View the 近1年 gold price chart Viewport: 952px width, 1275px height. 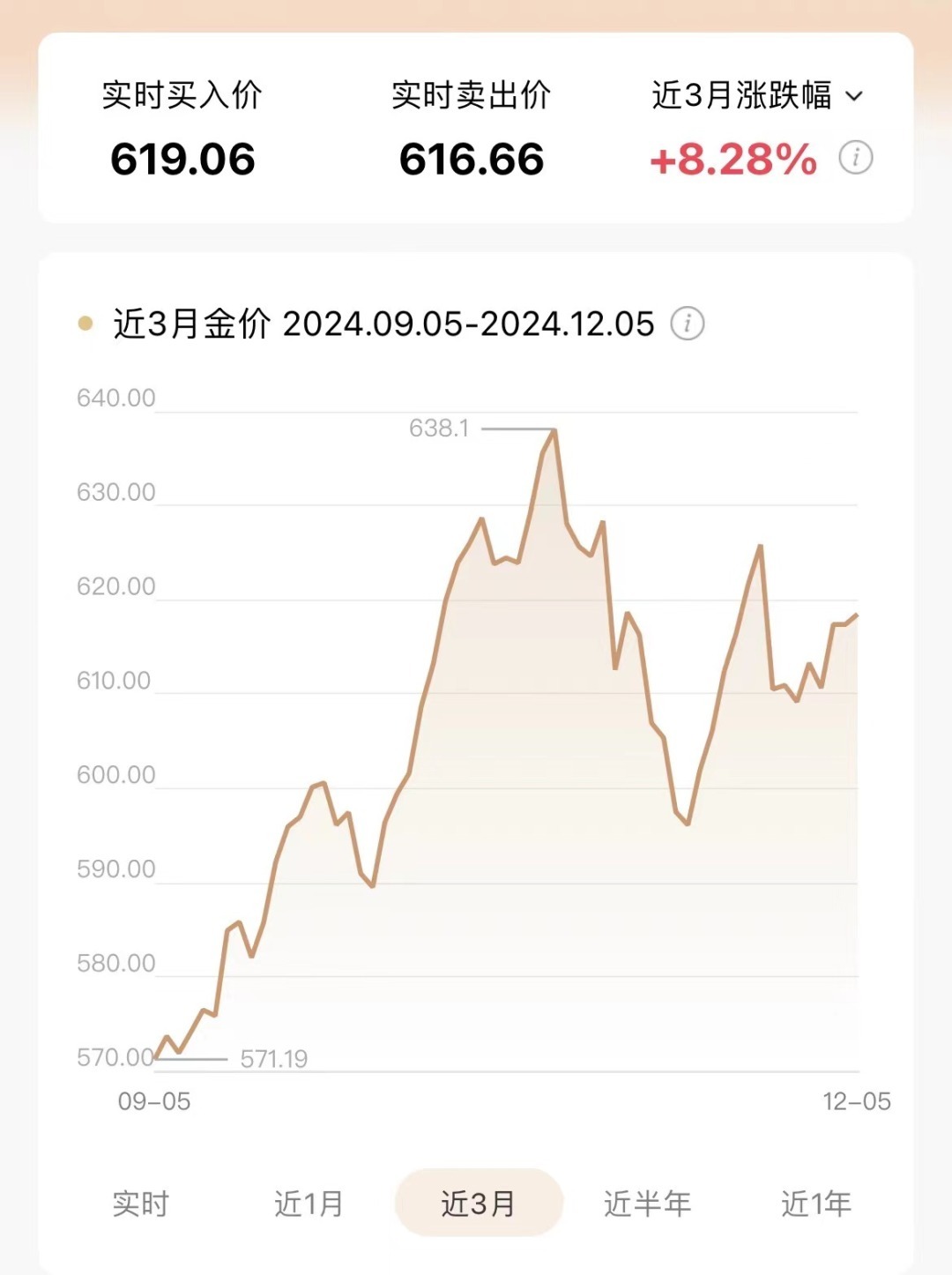[x=816, y=1204]
